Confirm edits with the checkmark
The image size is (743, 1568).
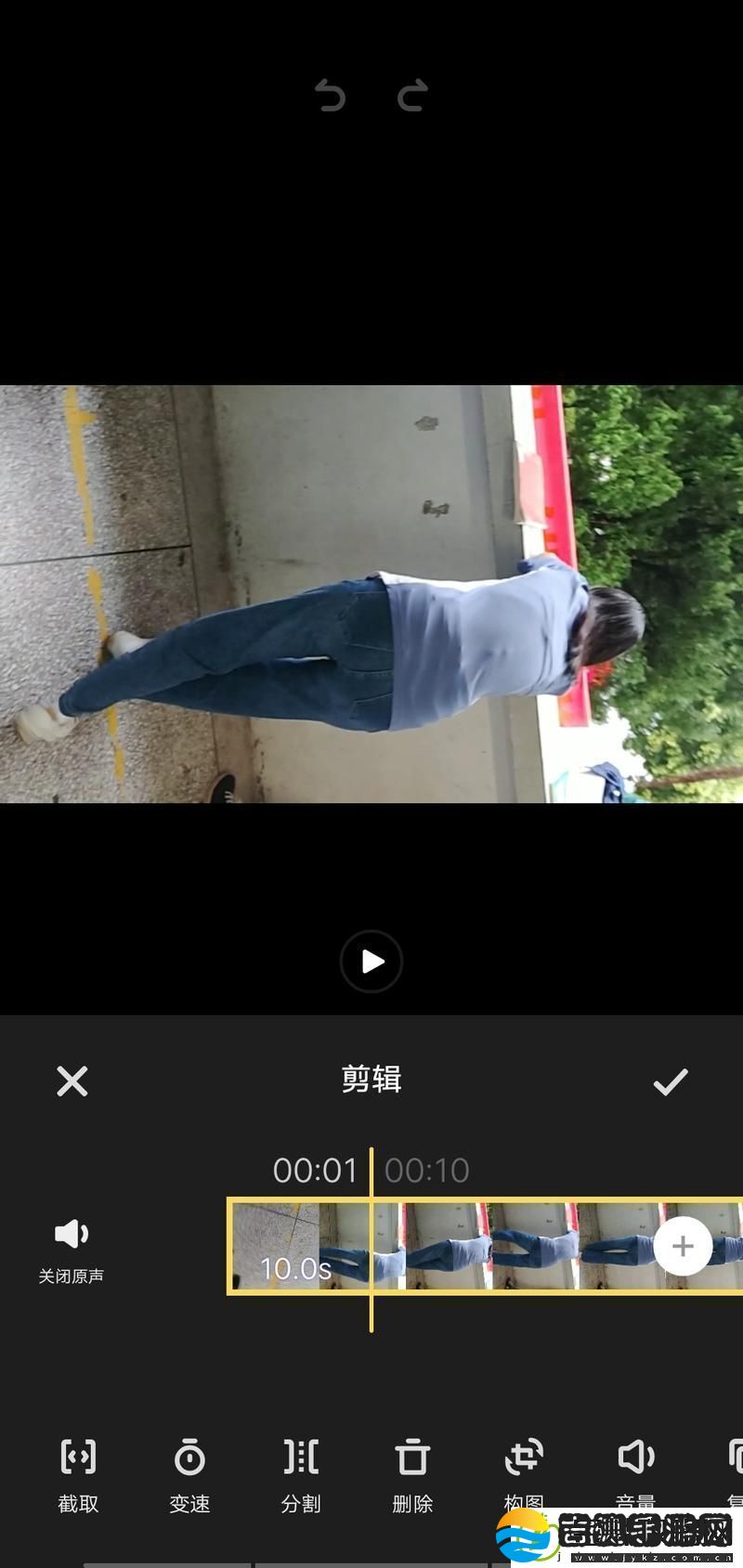click(670, 1082)
